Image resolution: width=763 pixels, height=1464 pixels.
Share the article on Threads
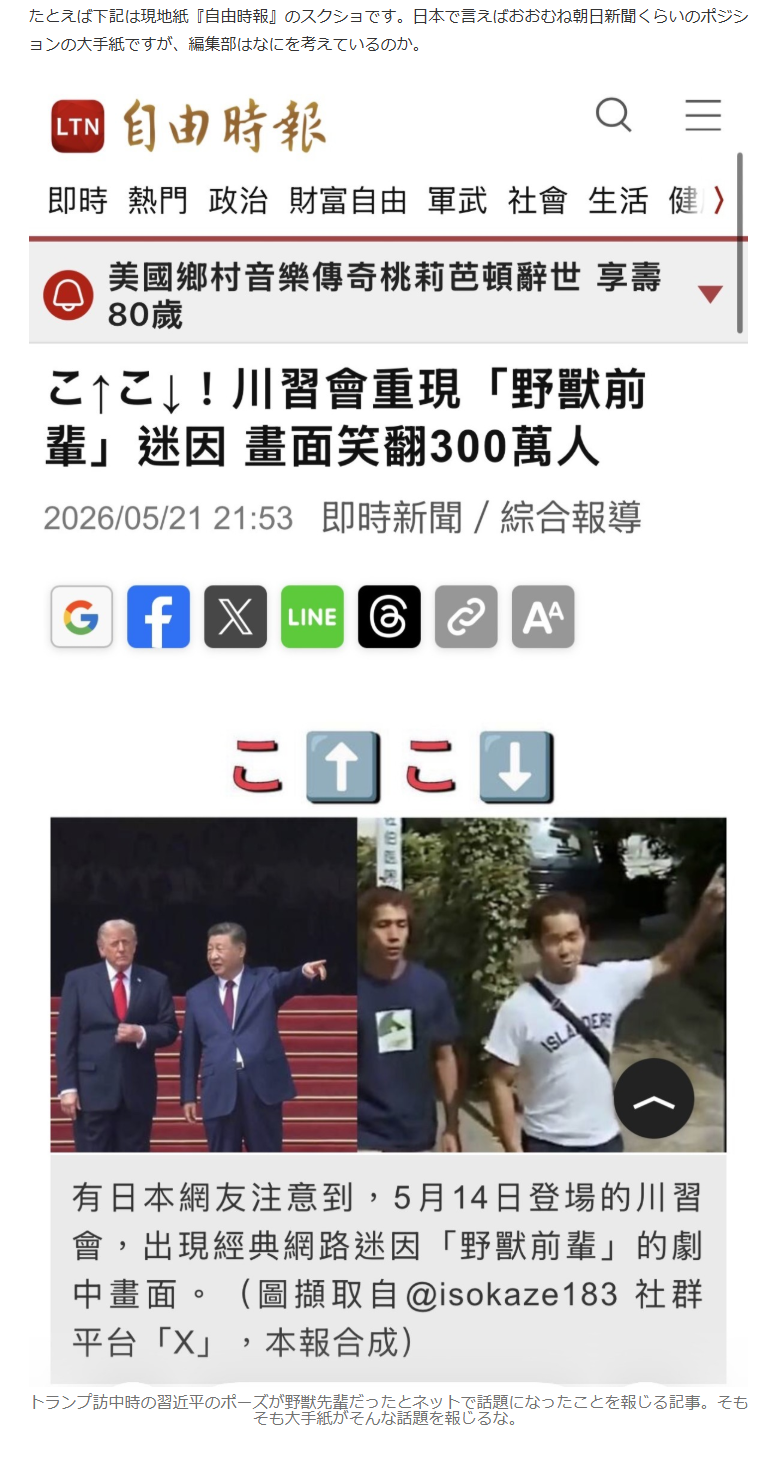point(389,617)
